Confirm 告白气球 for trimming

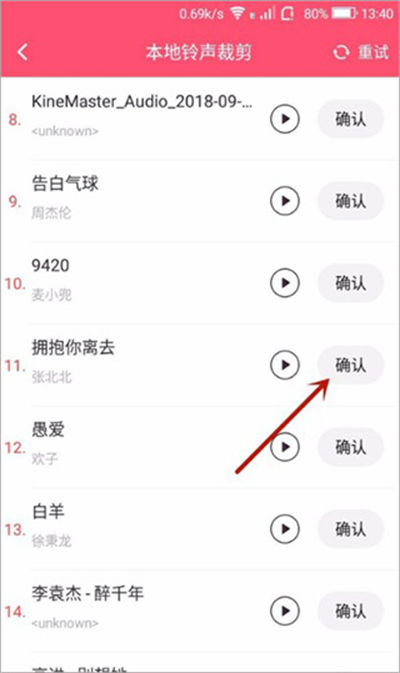[x=350, y=200]
